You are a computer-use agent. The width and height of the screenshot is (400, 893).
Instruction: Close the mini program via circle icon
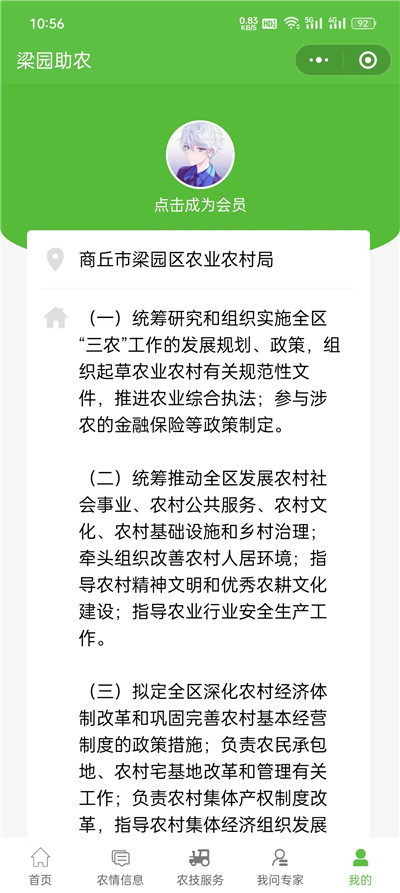click(x=368, y=60)
